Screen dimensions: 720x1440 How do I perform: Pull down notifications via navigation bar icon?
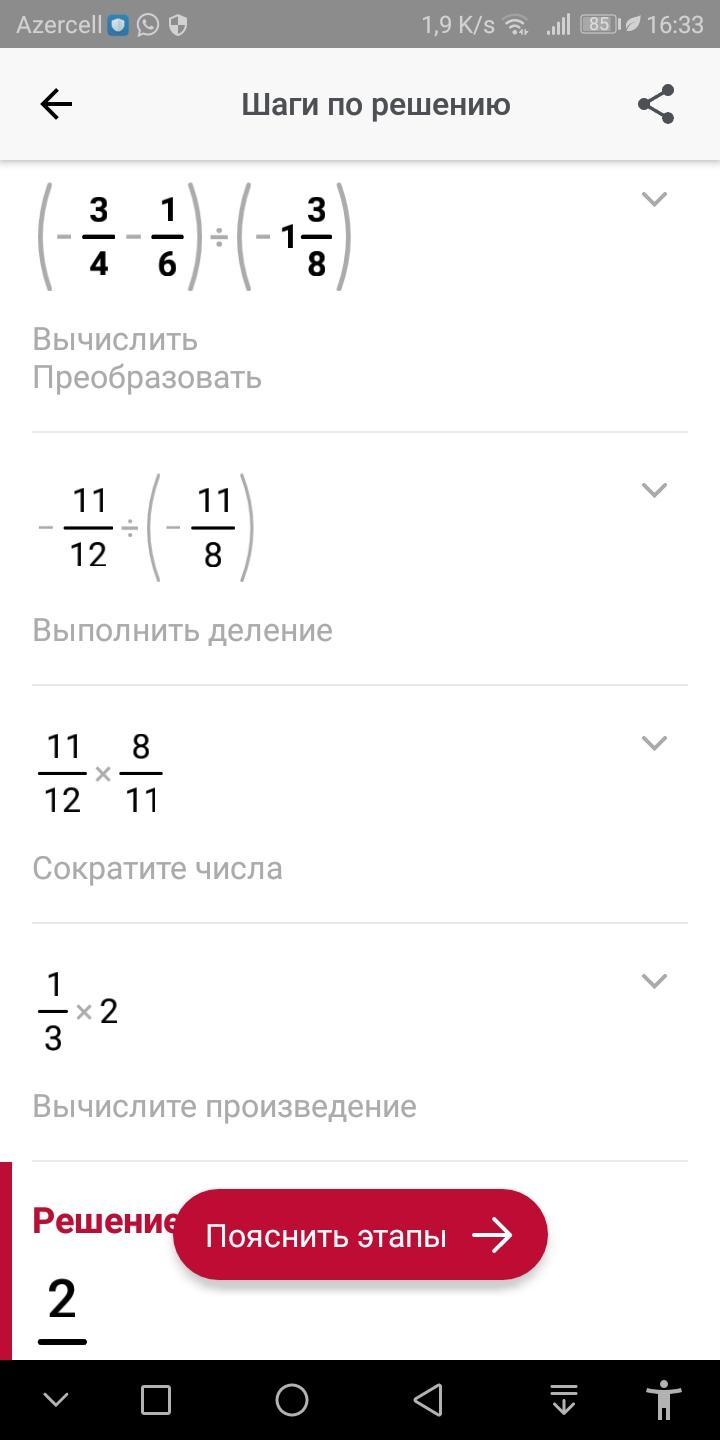(x=564, y=1400)
